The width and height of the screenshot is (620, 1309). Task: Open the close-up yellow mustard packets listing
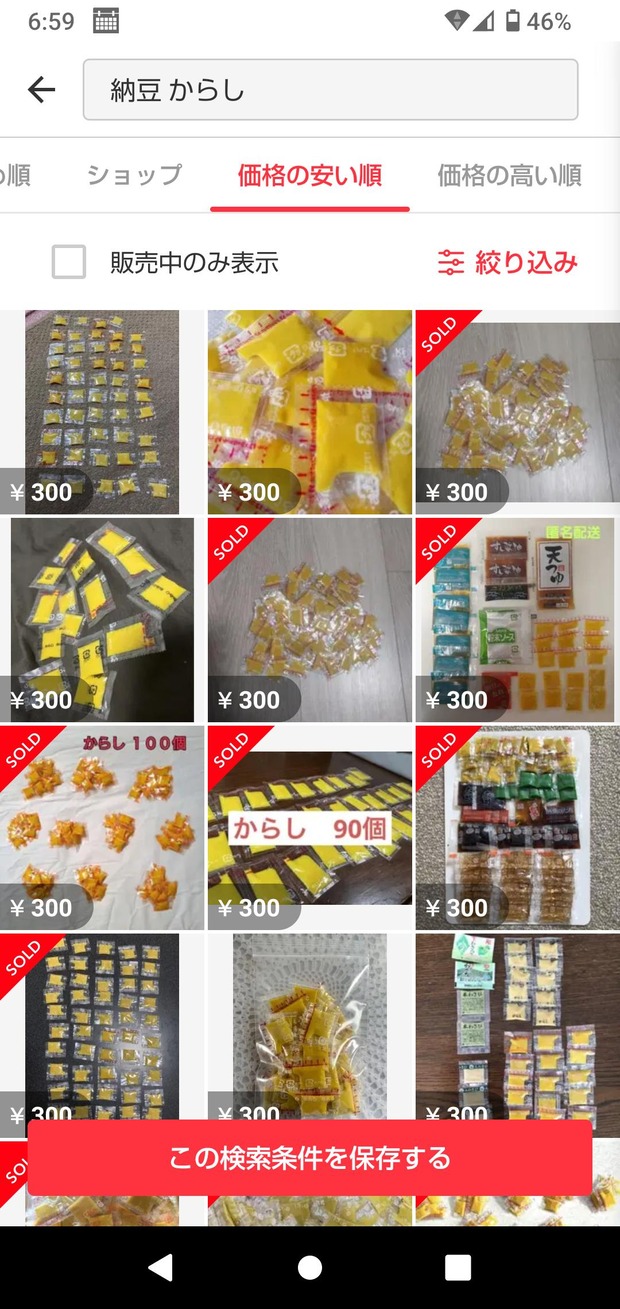pos(309,411)
